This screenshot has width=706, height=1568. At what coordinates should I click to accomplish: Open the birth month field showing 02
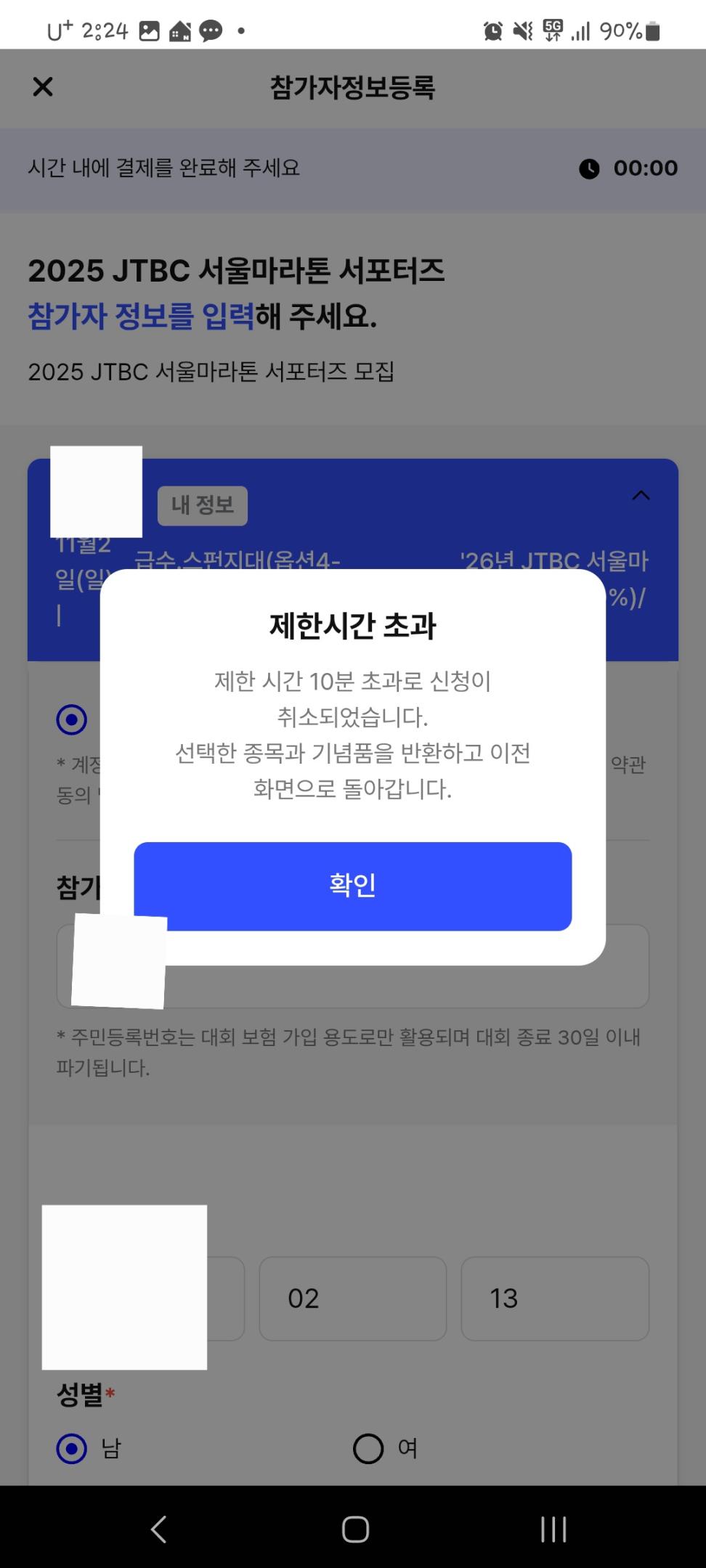point(352,1299)
